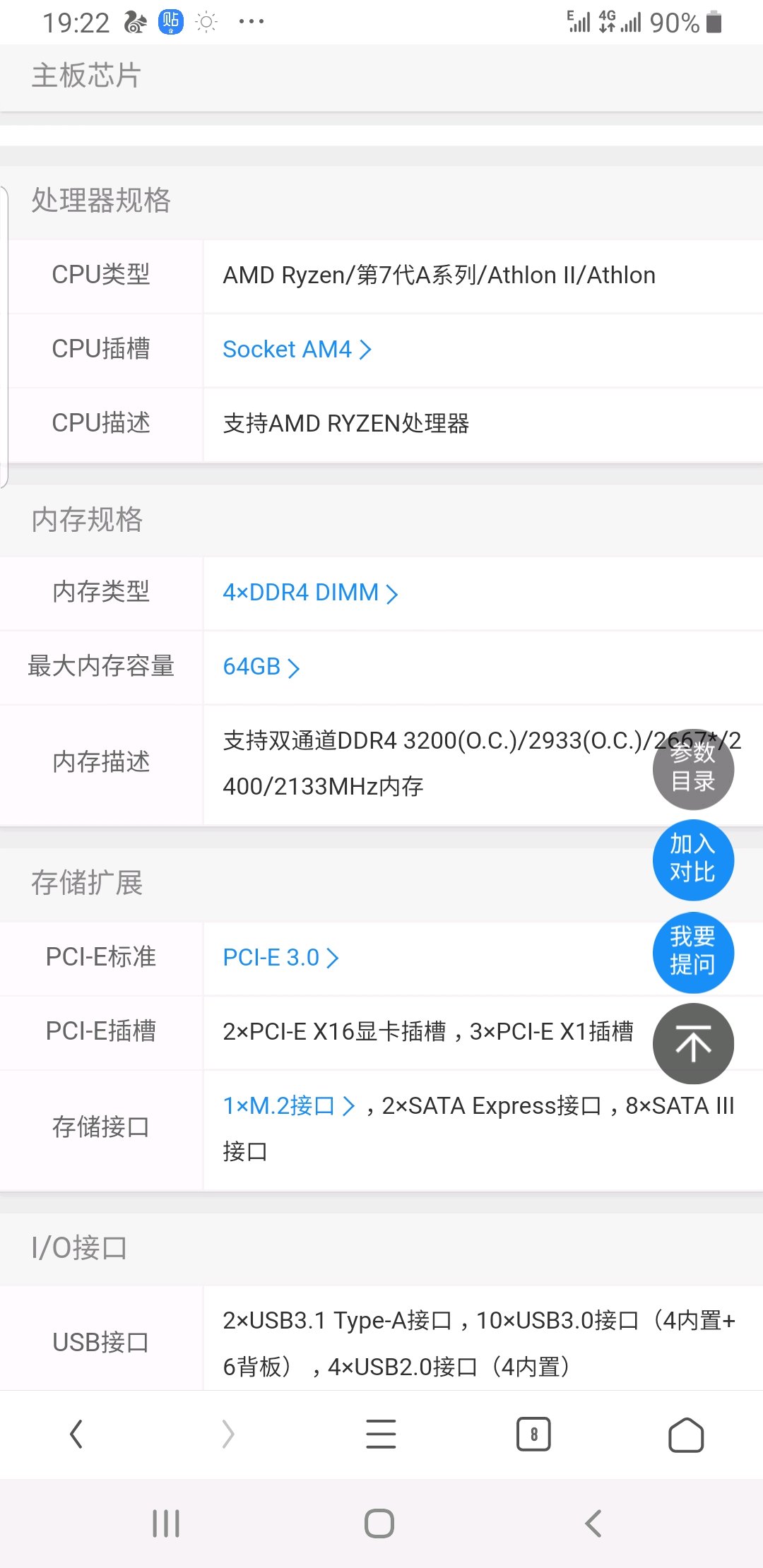The image size is (763, 1568).
Task: Open system recent apps
Action: 166,1524
